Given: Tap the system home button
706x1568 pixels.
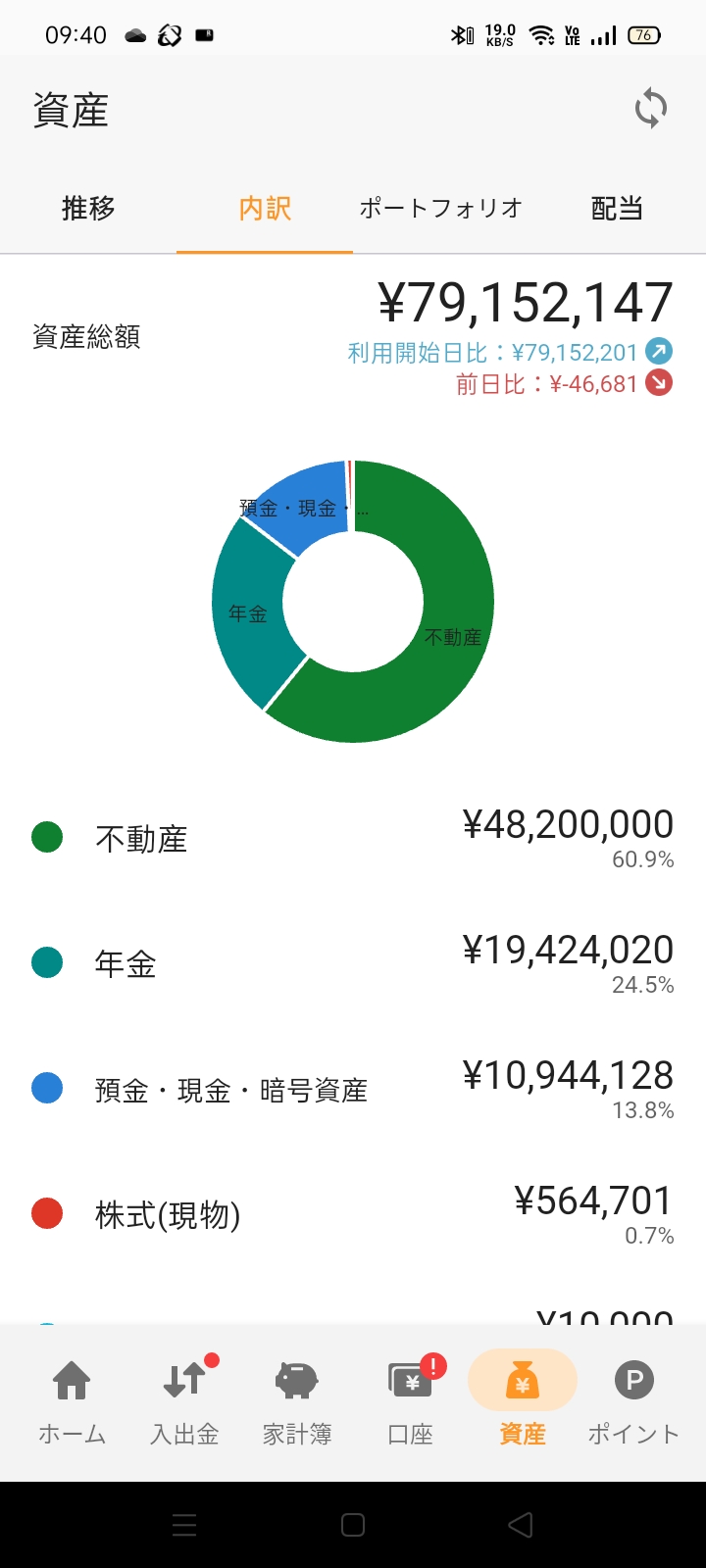Looking at the screenshot, I should click(x=353, y=1525).
